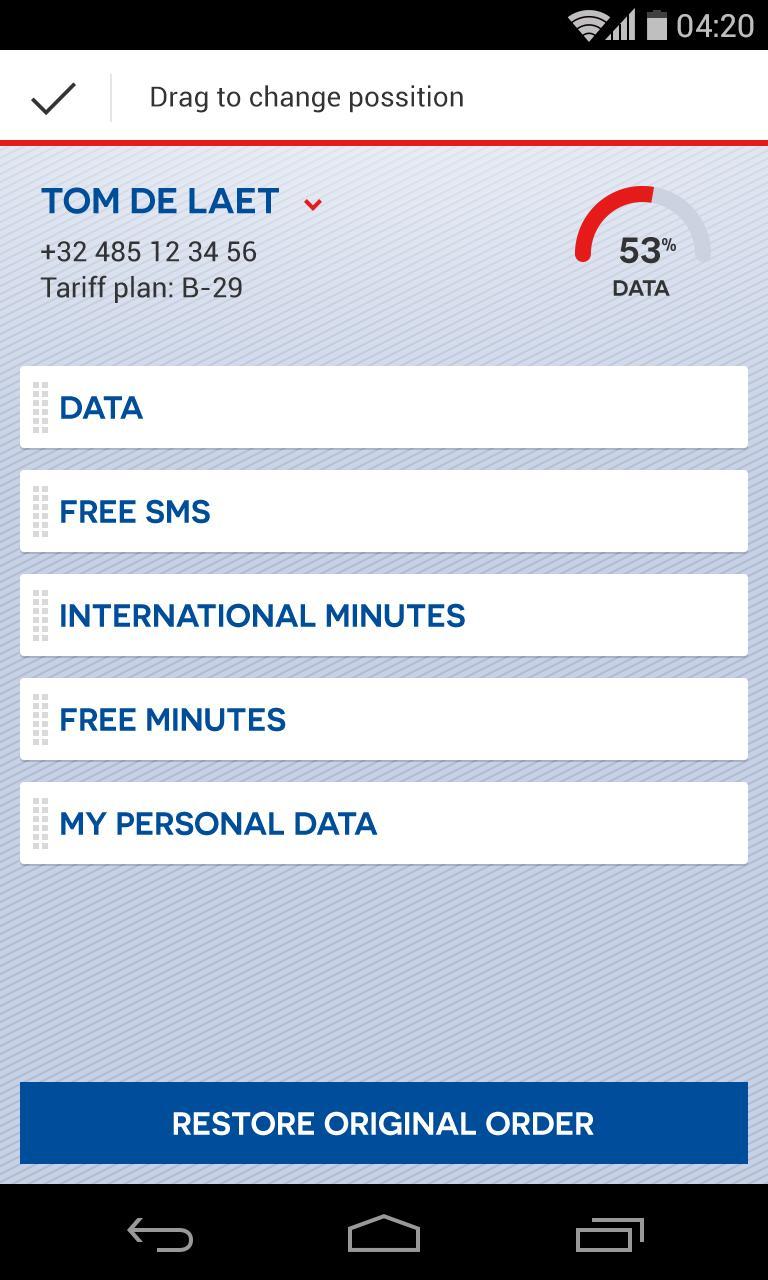Image resolution: width=768 pixels, height=1280 pixels.
Task: Click the drag handle beside INTERNATIONAL MINUTES
Action: 41,615
